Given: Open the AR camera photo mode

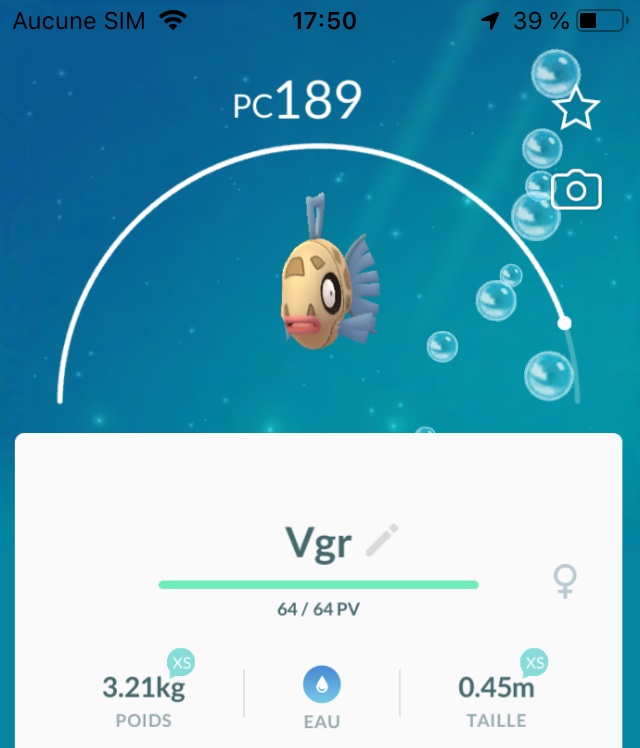Looking at the screenshot, I should coord(576,190).
